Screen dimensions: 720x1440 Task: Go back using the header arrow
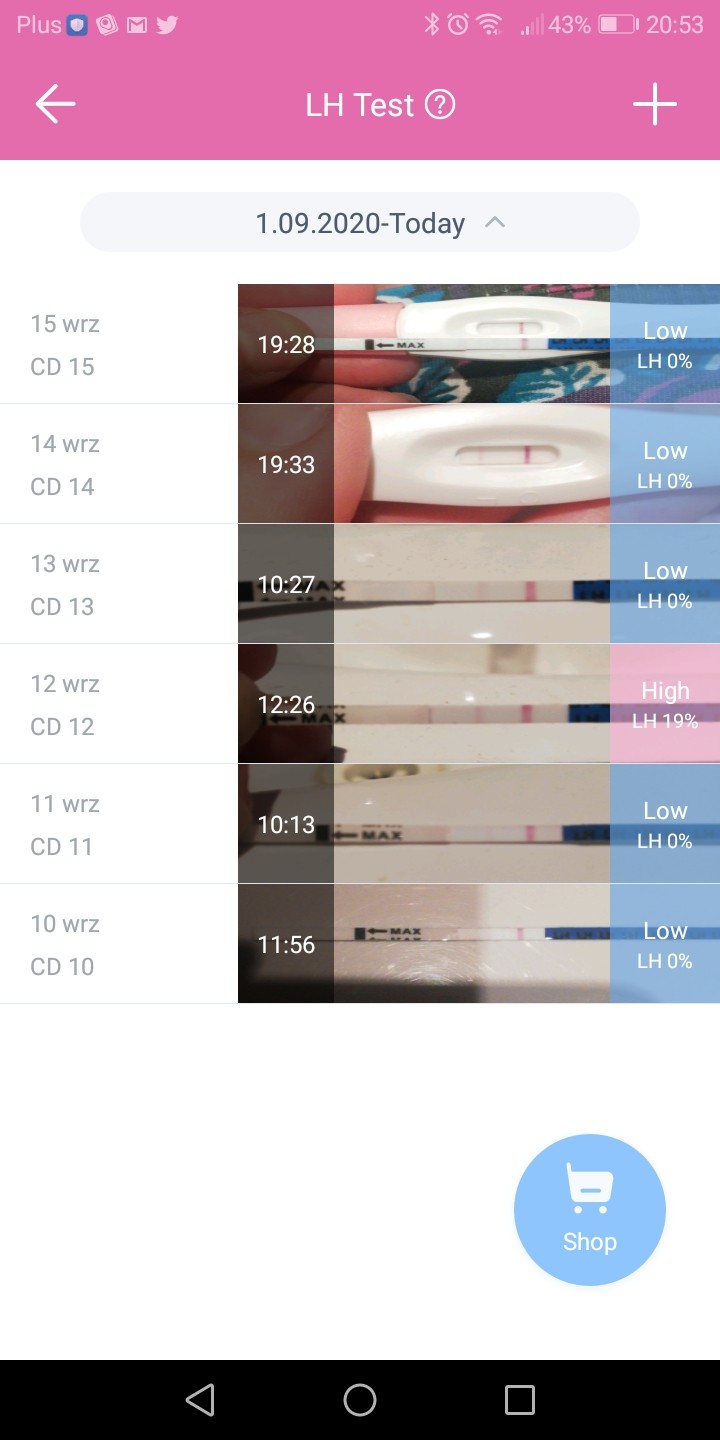pos(55,104)
